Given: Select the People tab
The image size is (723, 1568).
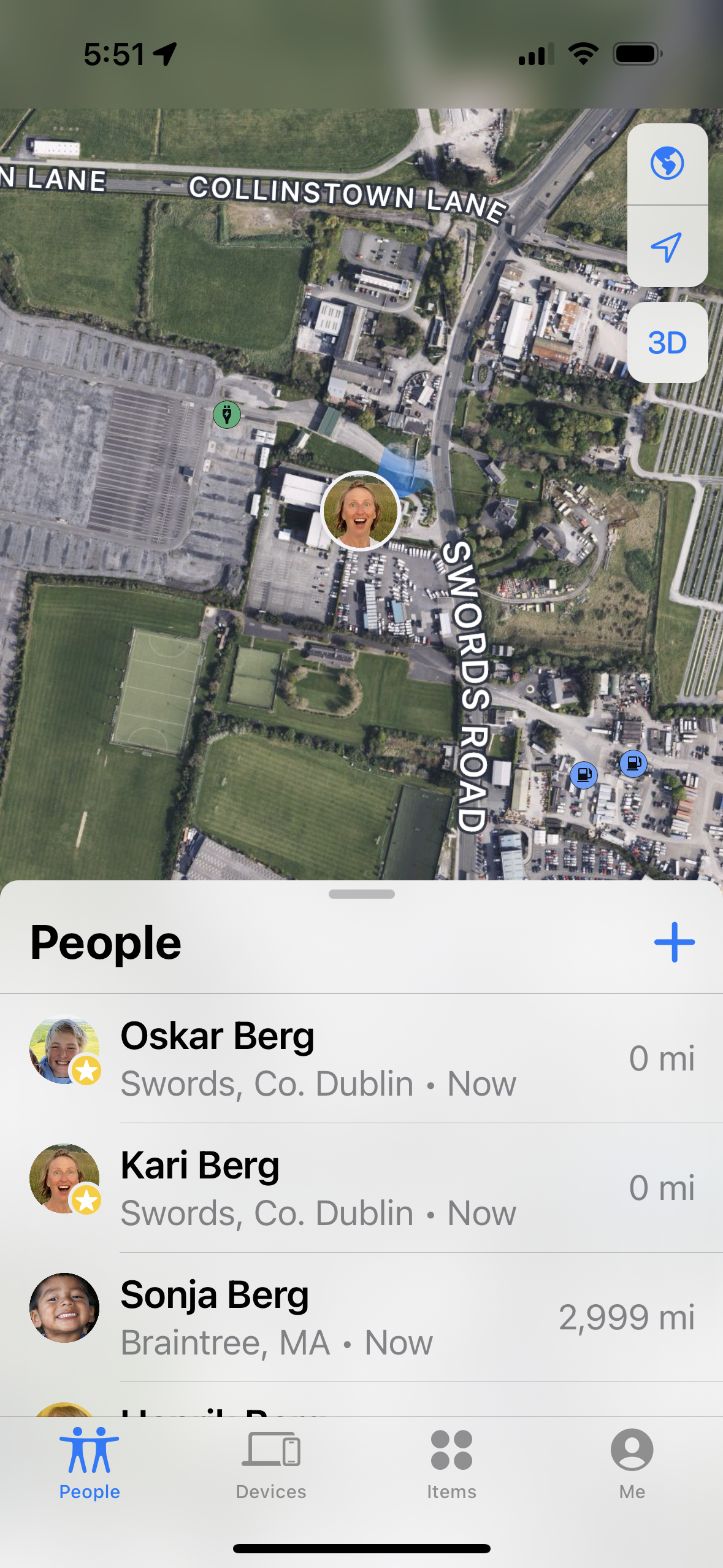Looking at the screenshot, I should click(x=90, y=1464).
